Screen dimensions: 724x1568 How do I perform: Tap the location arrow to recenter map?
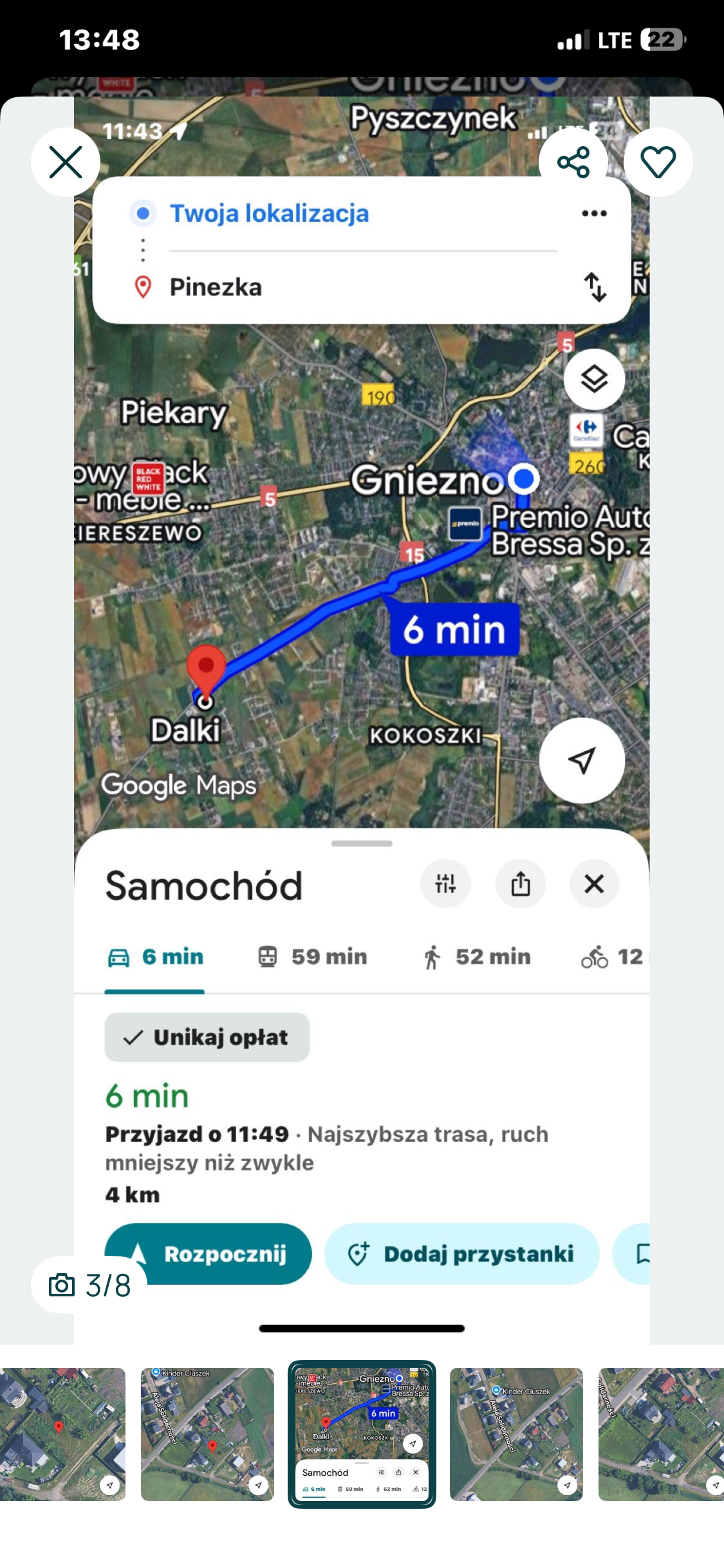pyautogui.click(x=581, y=760)
